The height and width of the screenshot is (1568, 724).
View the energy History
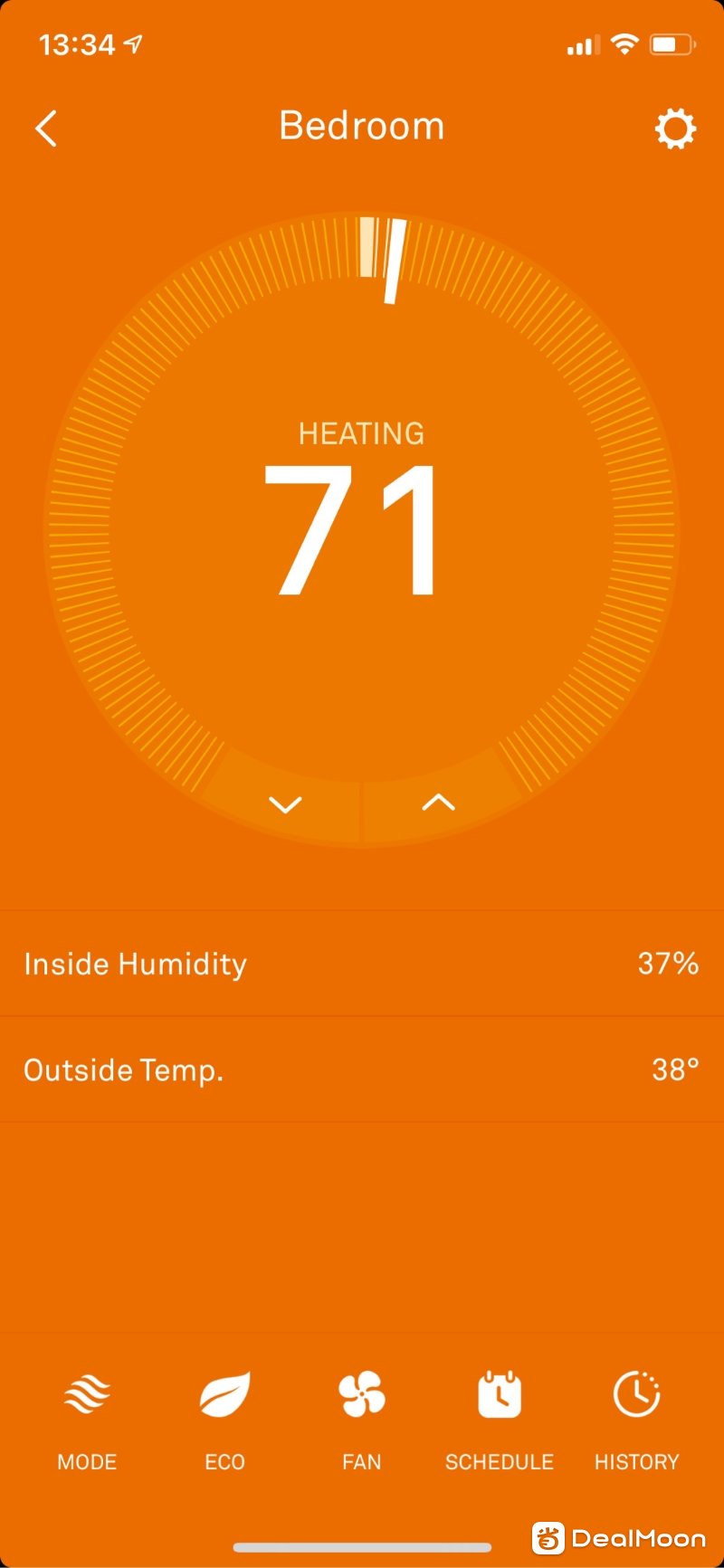(x=636, y=1417)
